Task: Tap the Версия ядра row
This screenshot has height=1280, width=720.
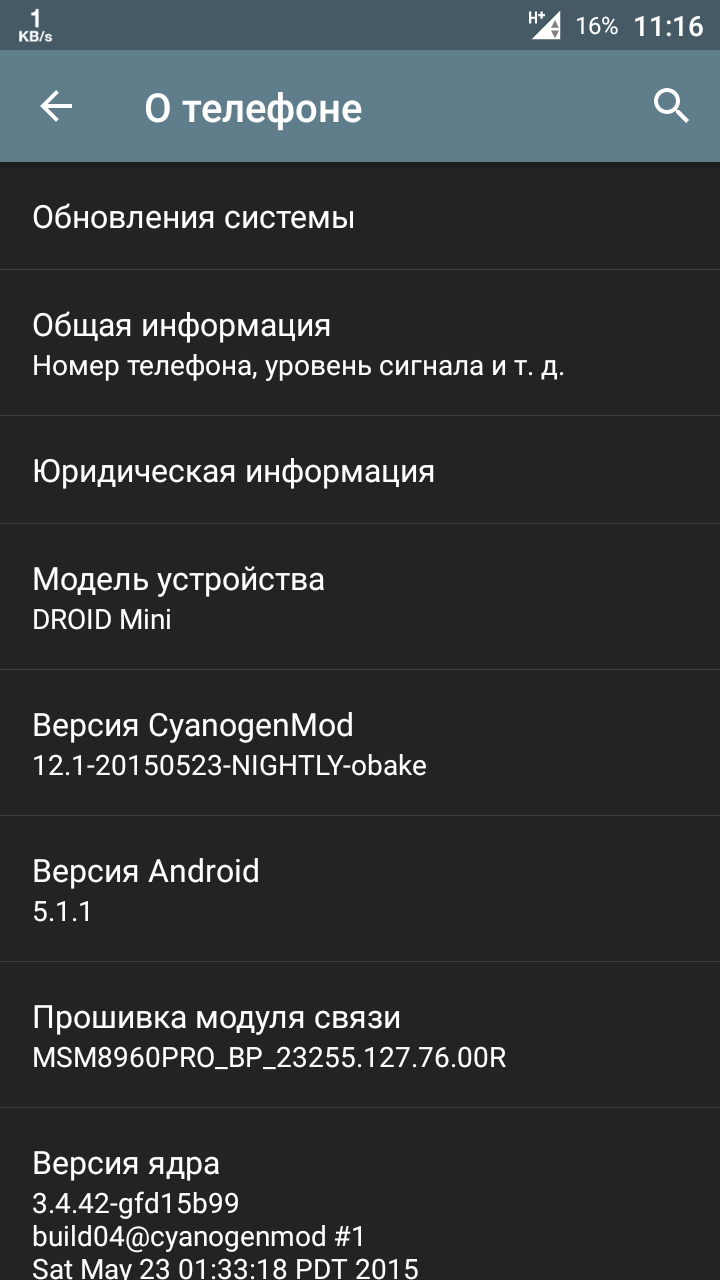Action: 360,1198
